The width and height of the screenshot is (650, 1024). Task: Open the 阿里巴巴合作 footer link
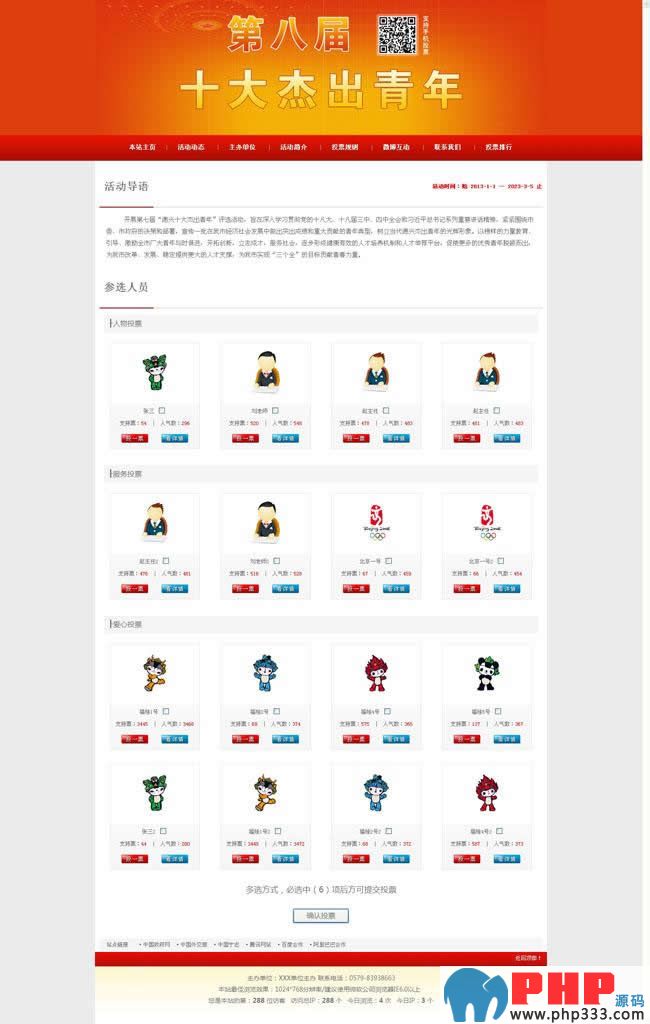coord(329,944)
